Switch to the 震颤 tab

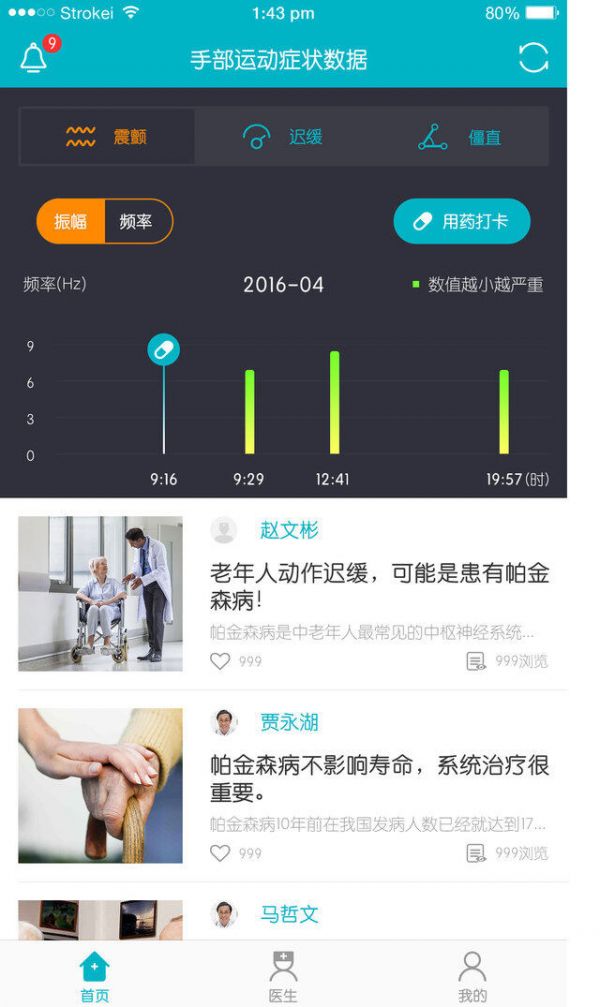(107, 137)
